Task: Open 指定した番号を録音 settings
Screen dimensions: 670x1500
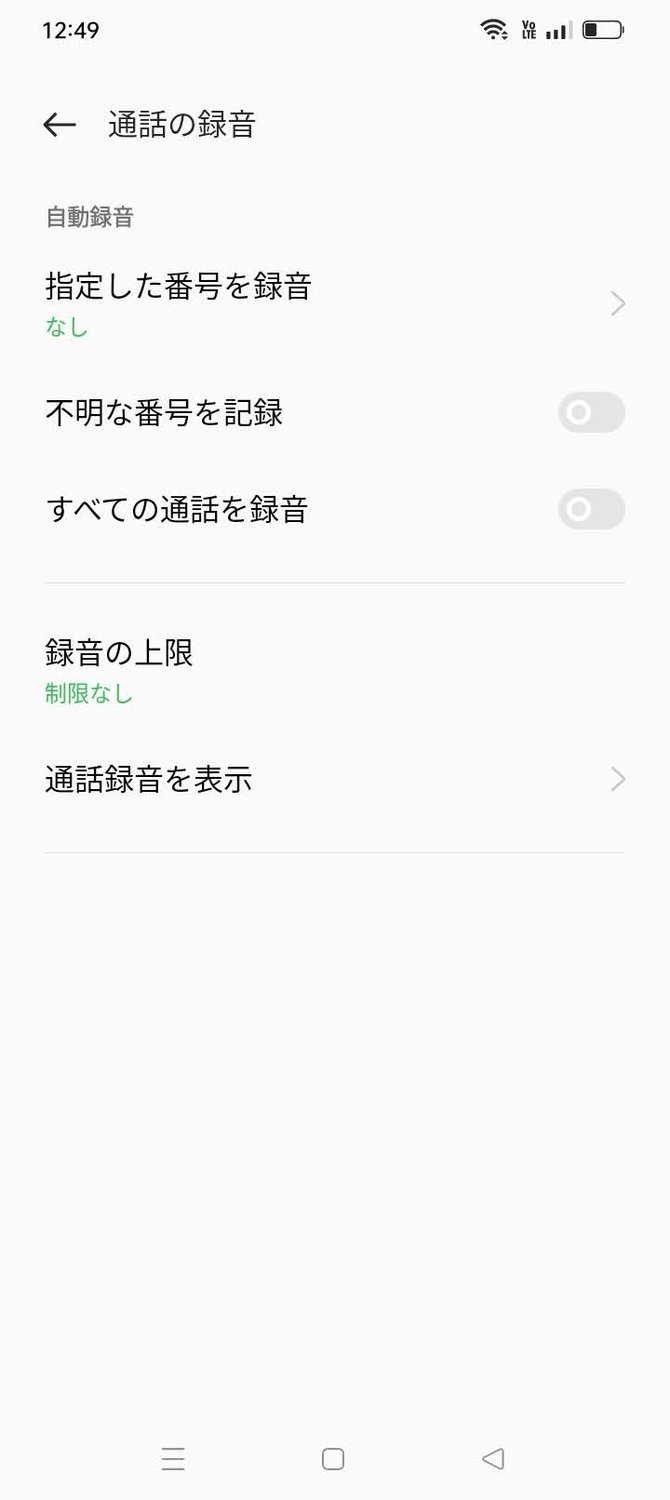Action: pos(335,304)
